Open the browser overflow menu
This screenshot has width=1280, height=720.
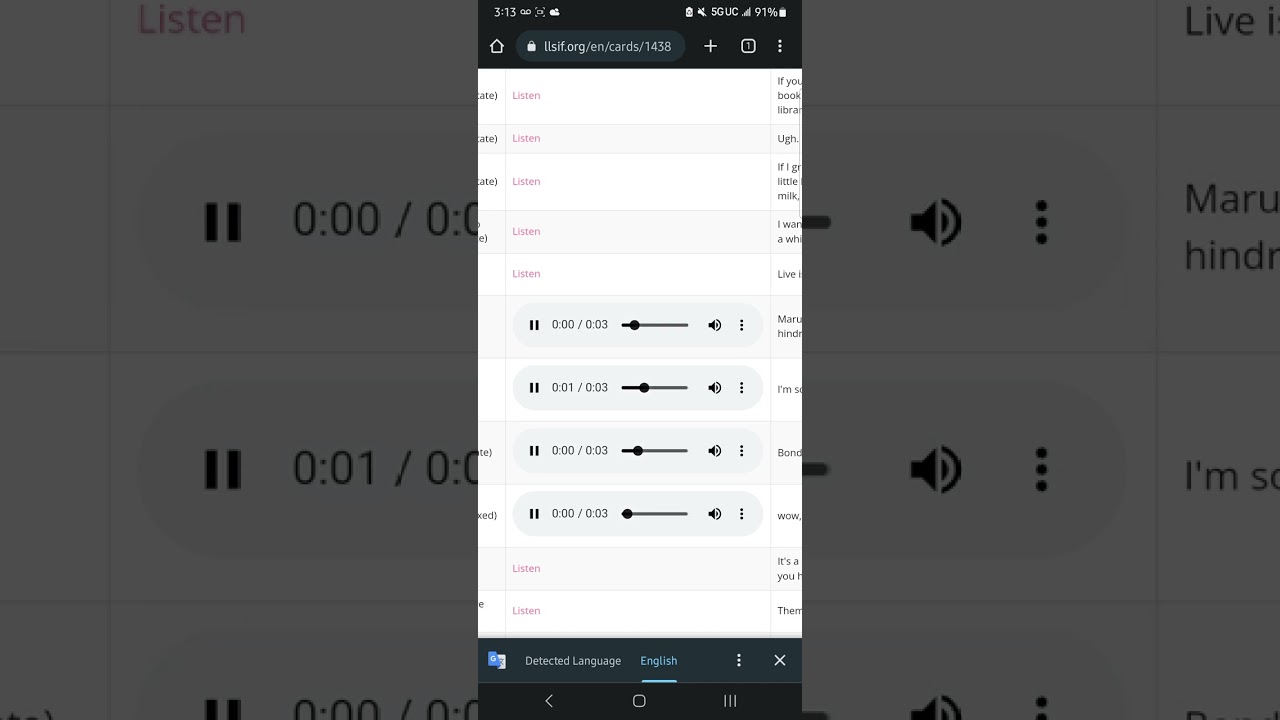(x=780, y=46)
